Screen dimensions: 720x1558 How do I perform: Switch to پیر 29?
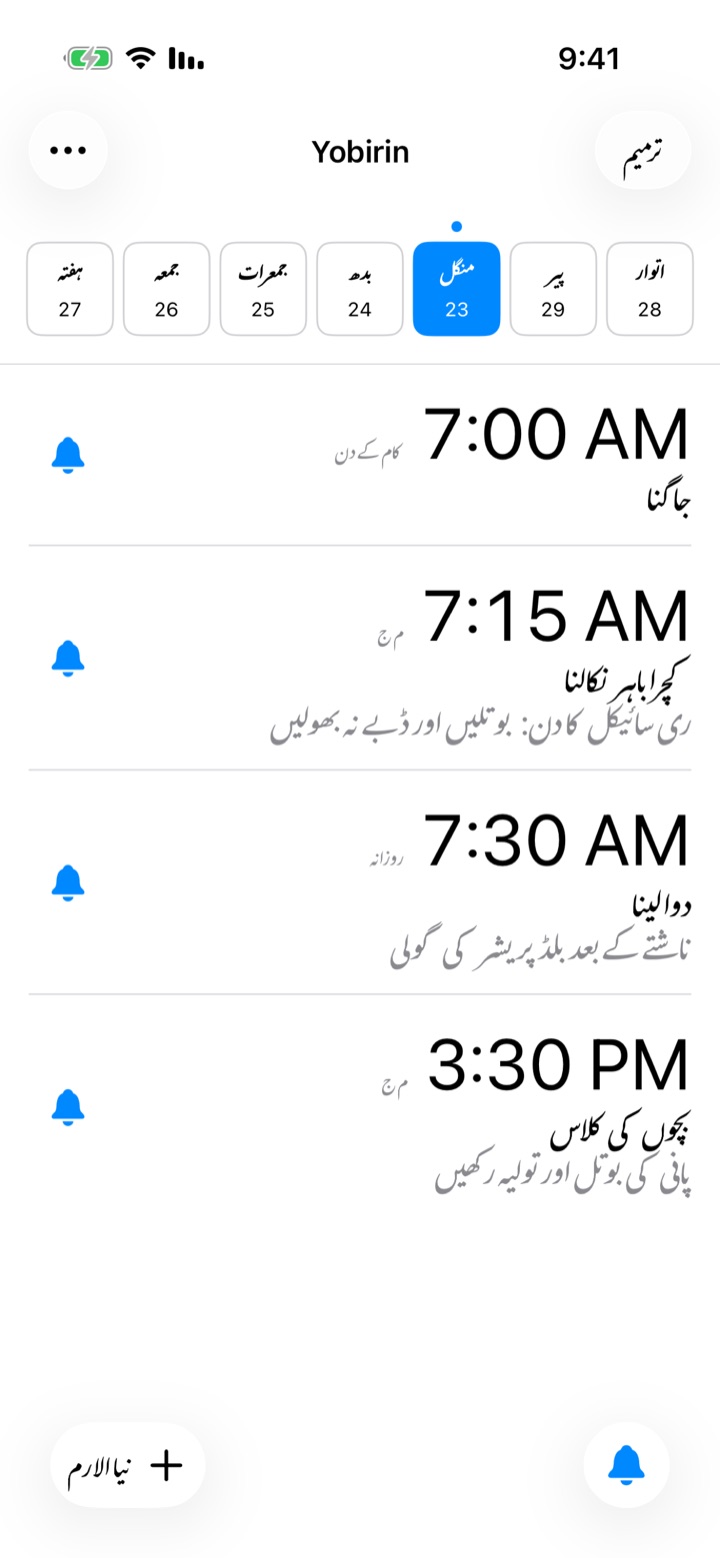pyautogui.click(x=553, y=289)
